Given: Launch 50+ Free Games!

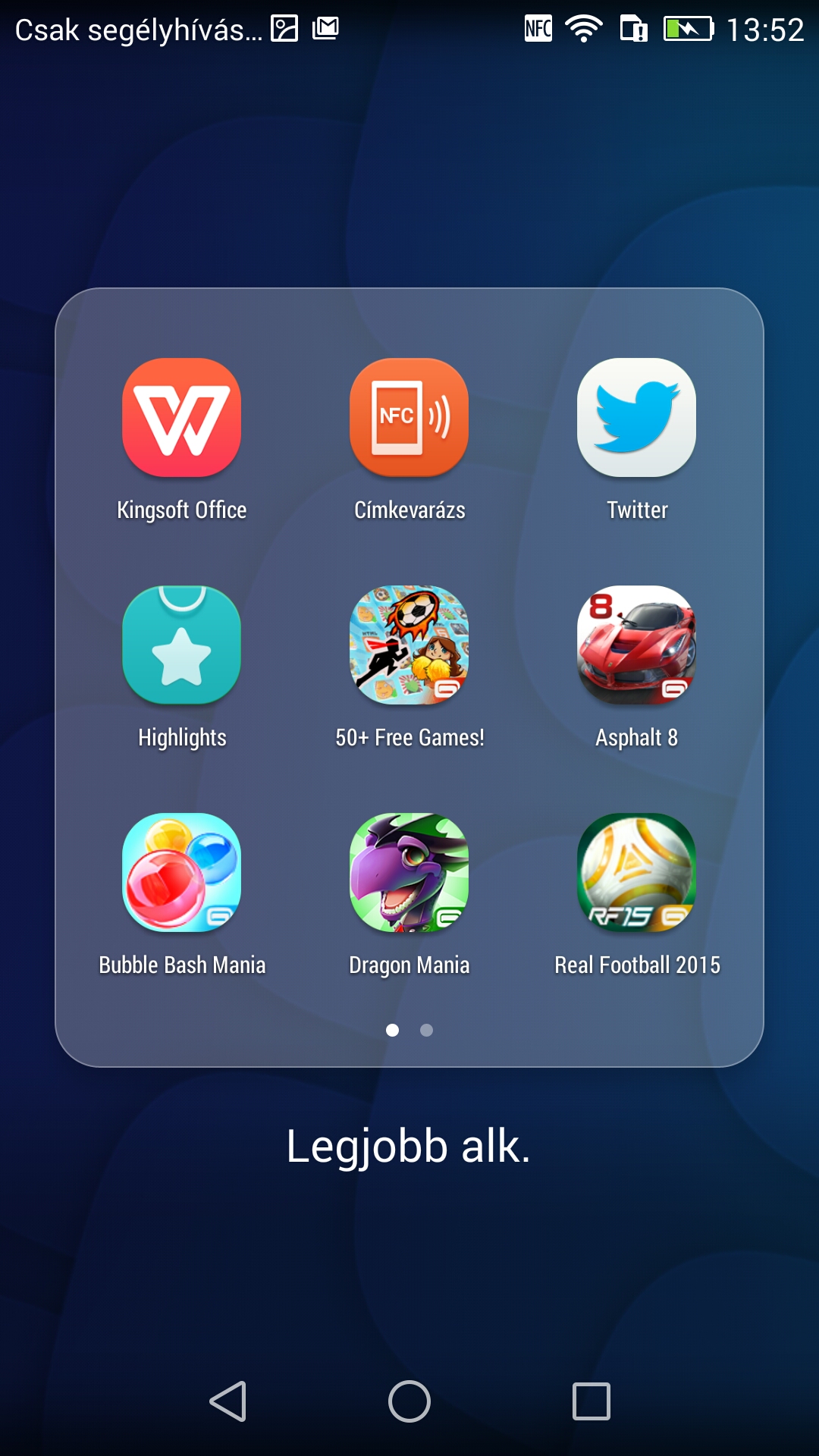Looking at the screenshot, I should pyautogui.click(x=409, y=645).
